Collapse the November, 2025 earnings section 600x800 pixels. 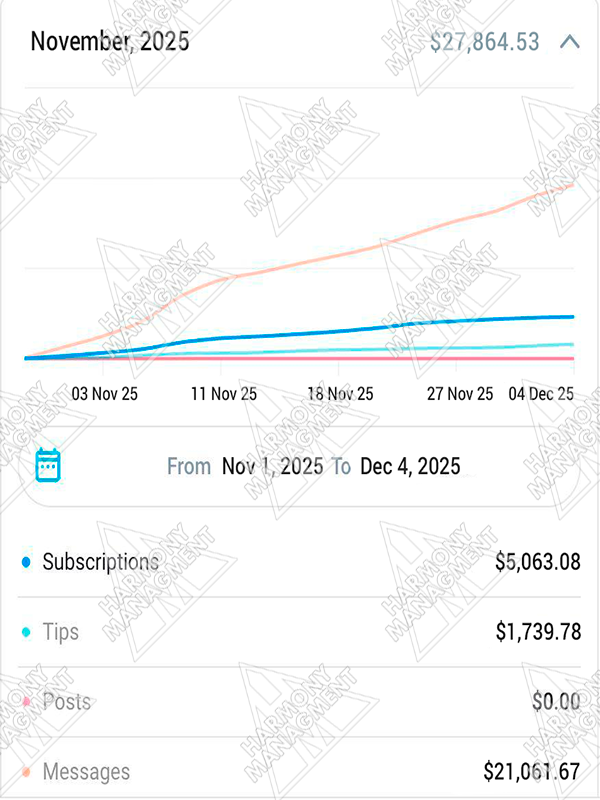pyautogui.click(x=570, y=42)
